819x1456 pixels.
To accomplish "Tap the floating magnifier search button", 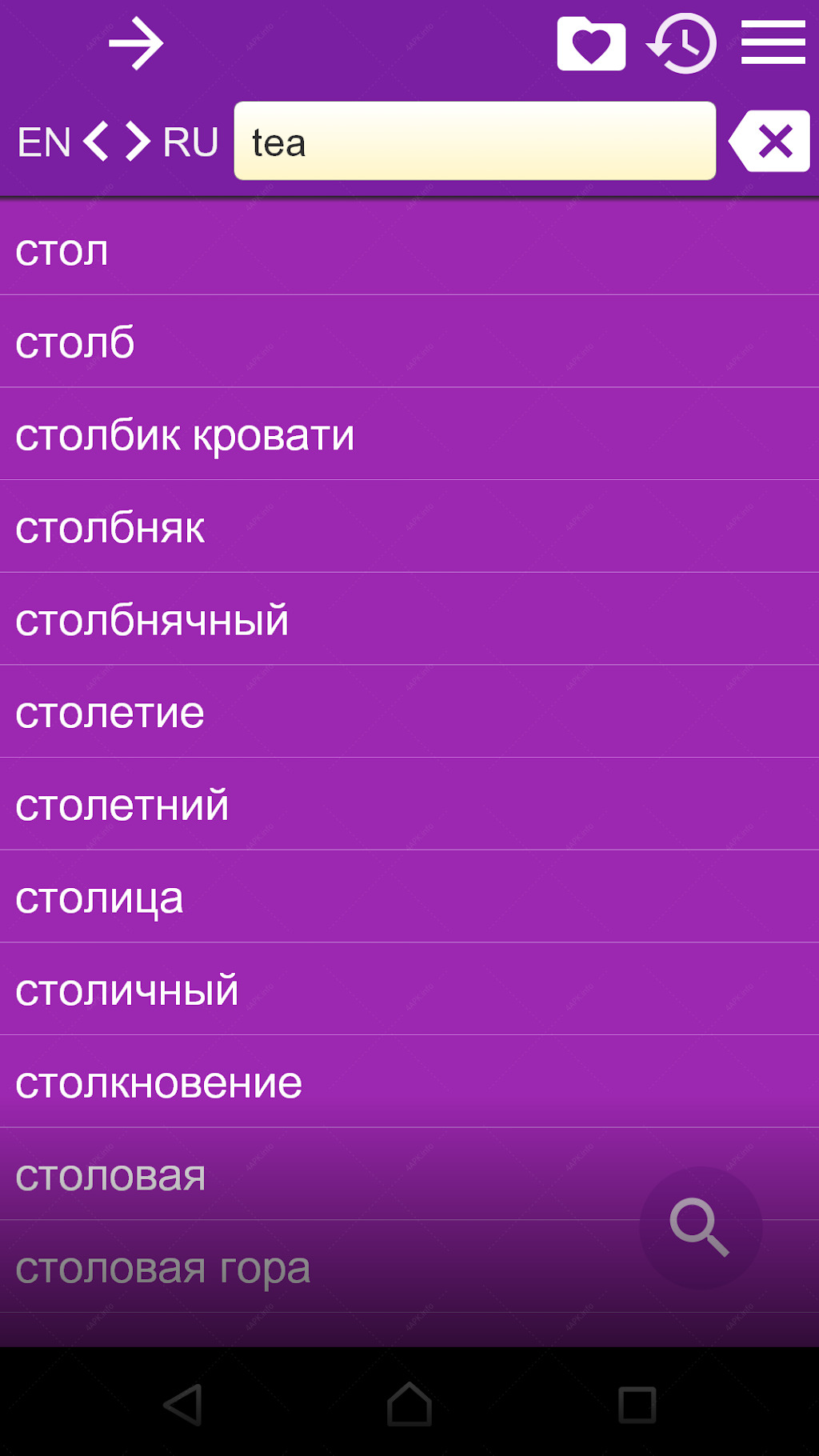I will coord(701,1227).
